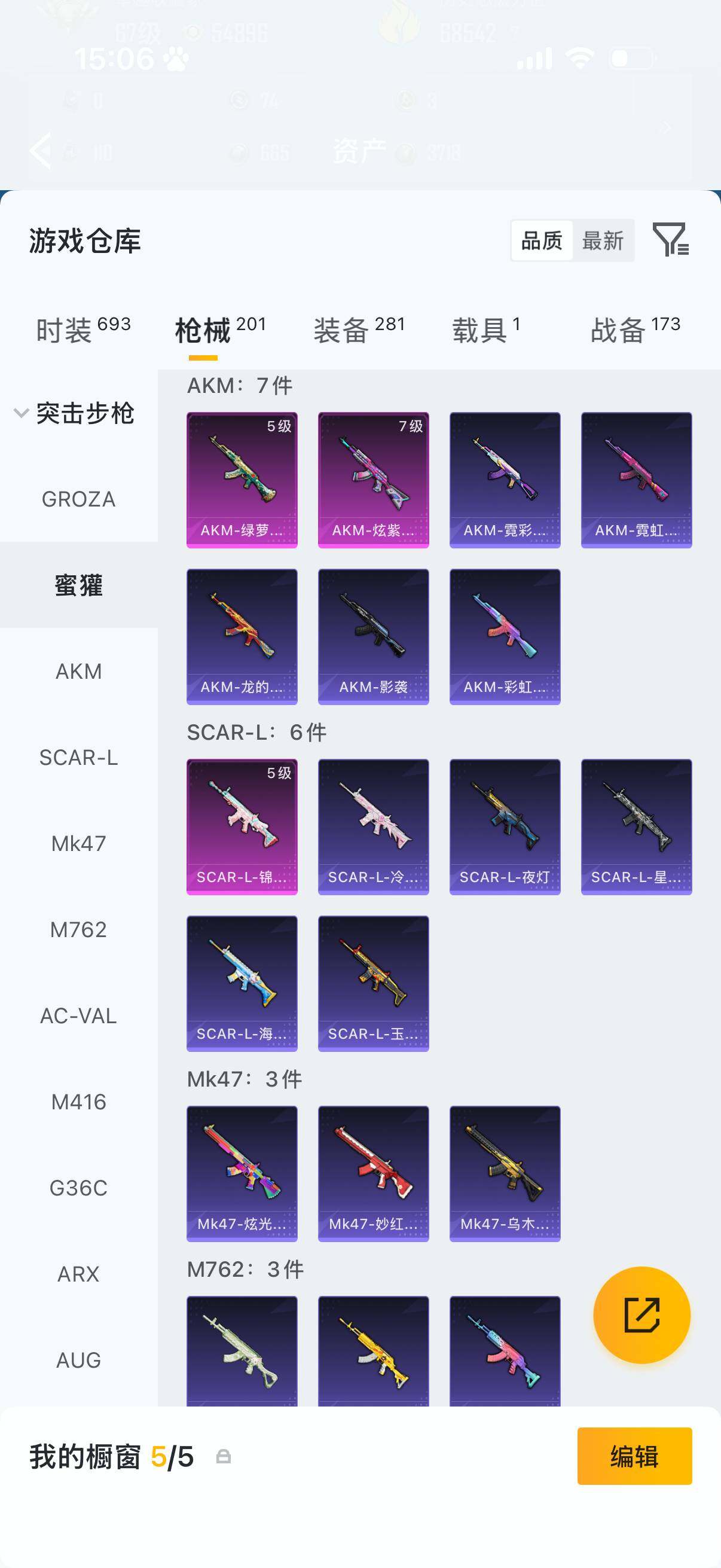Collapse the 突击步枪 category
This screenshot has width=721, height=1568.
point(74,413)
